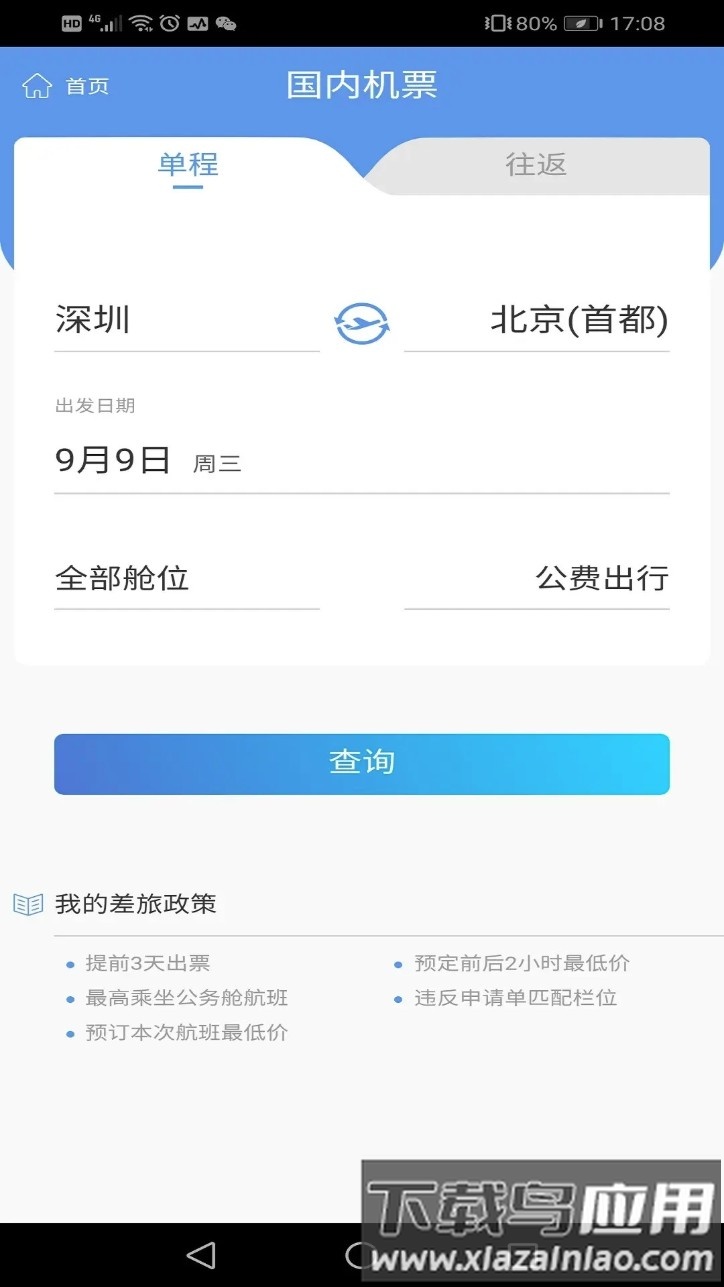Open the 公费出行 trip type selector
The image size is (724, 1287).
click(602, 579)
